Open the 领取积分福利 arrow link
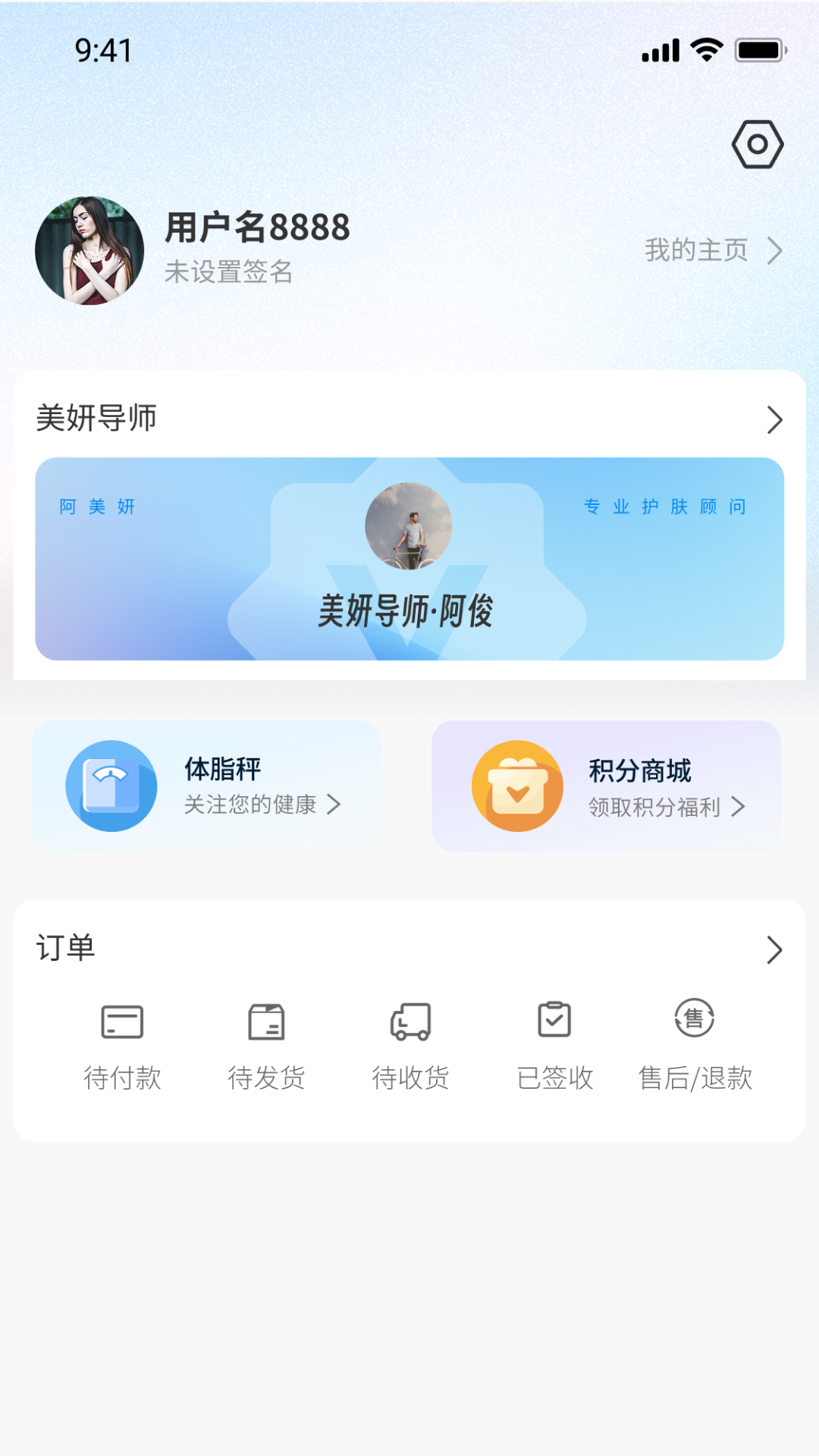This screenshot has width=819, height=1456. 737,808
